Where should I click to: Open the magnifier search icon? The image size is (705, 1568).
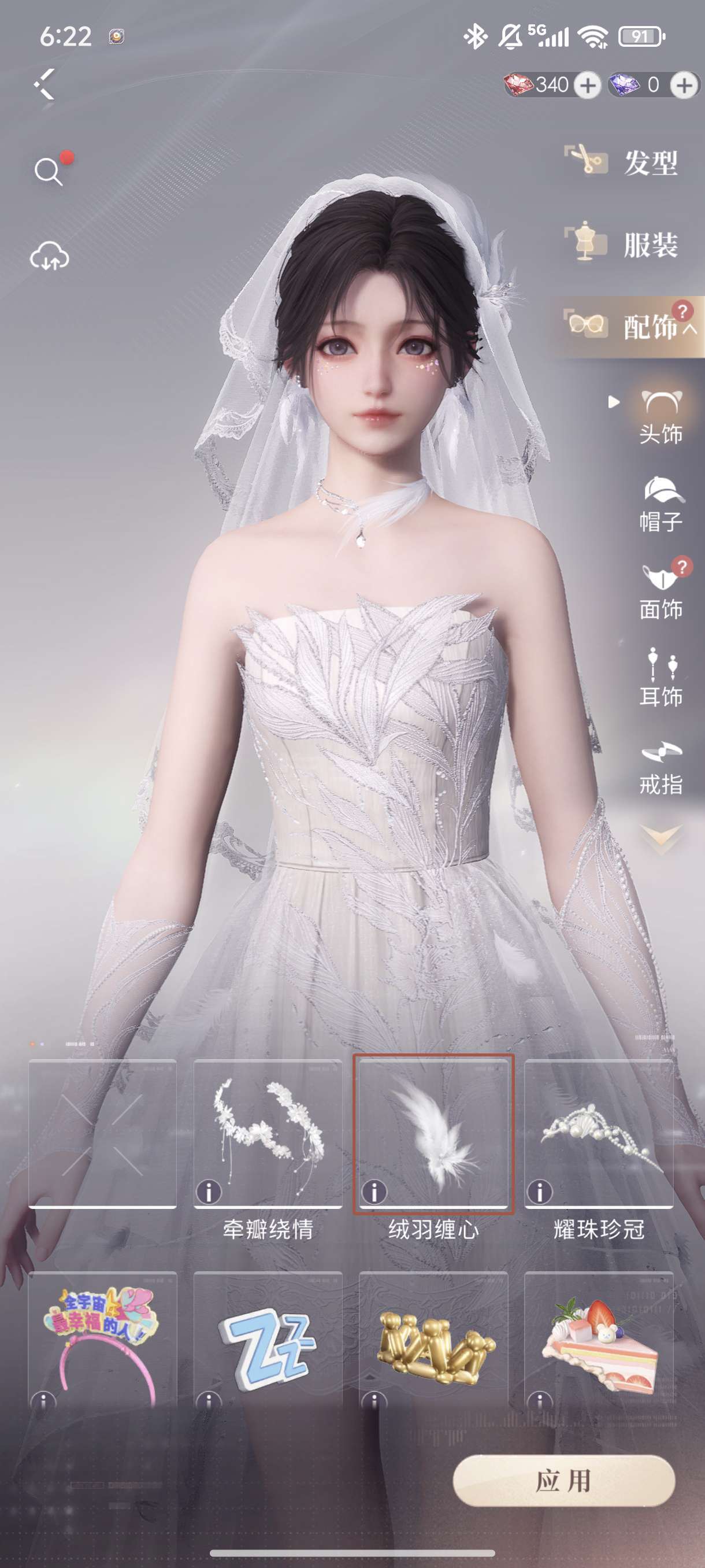coord(49,172)
